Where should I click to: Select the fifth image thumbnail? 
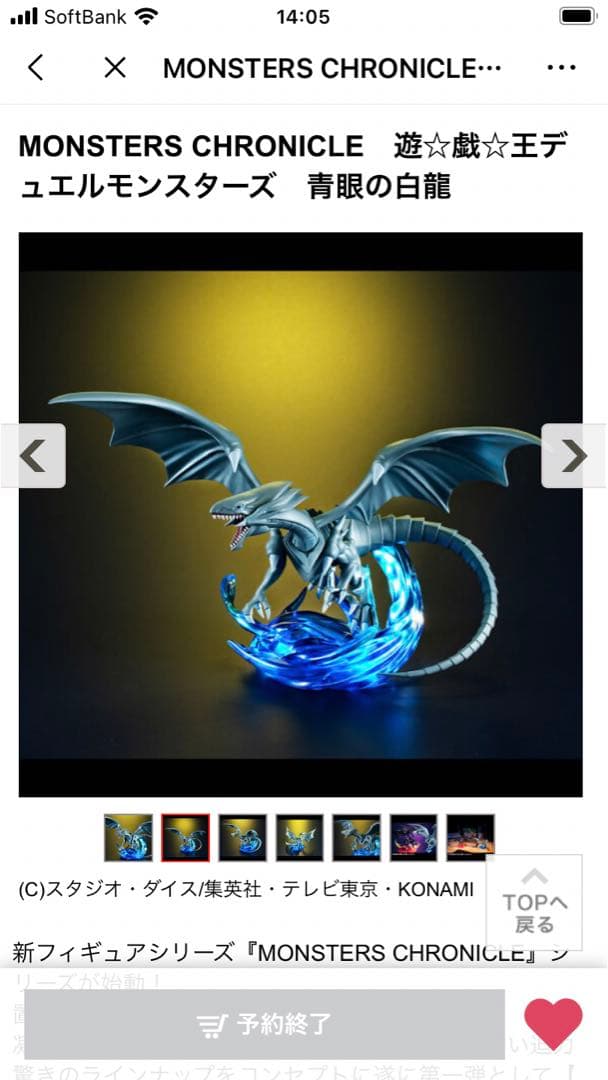pos(357,838)
